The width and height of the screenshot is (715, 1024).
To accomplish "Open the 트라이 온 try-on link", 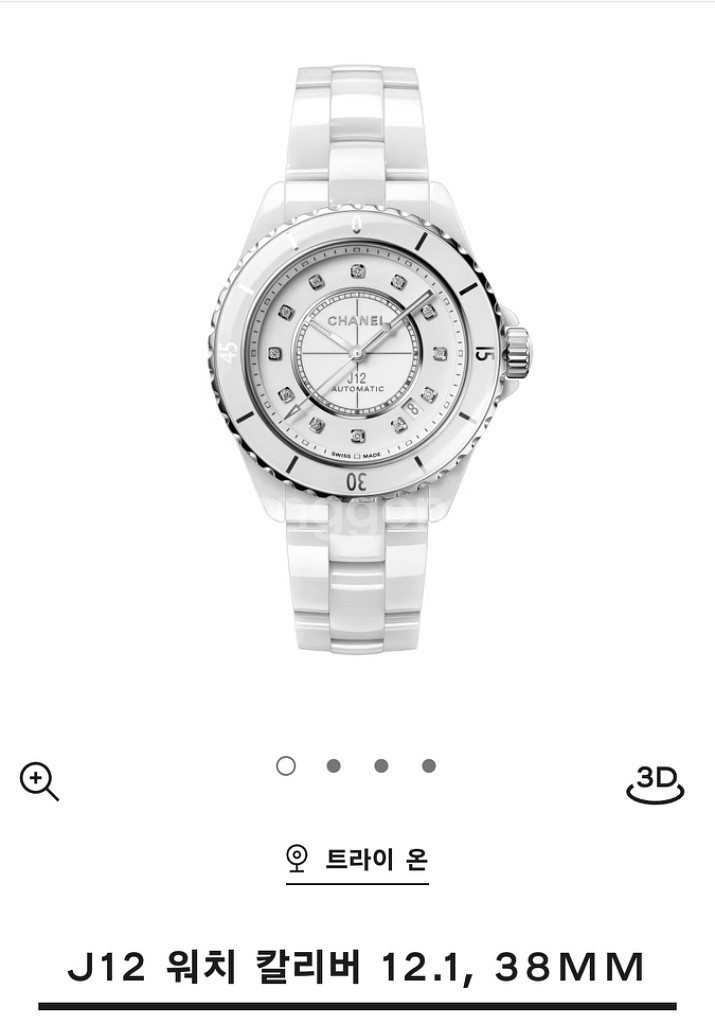I will click(358, 859).
